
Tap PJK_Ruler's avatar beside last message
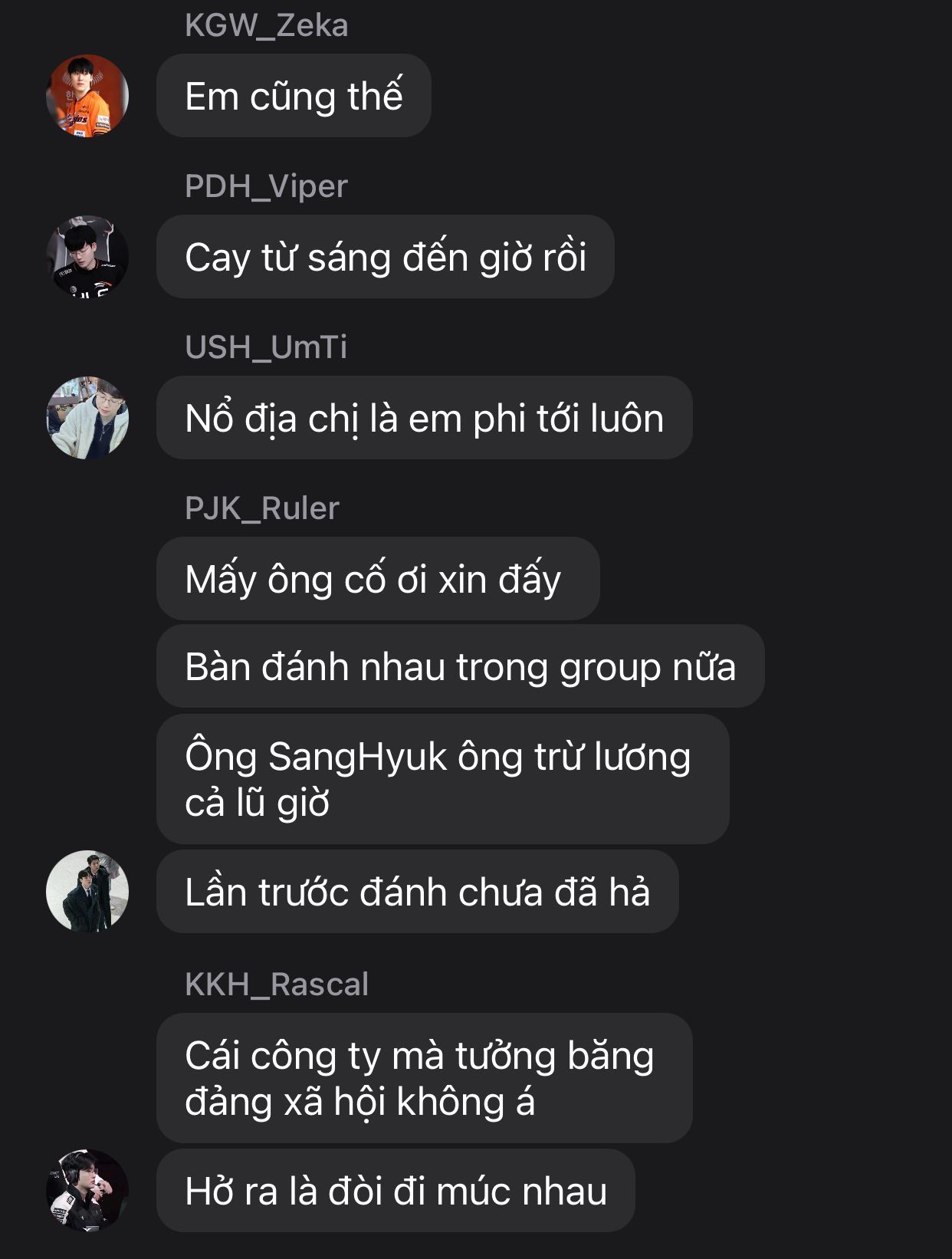point(87,892)
